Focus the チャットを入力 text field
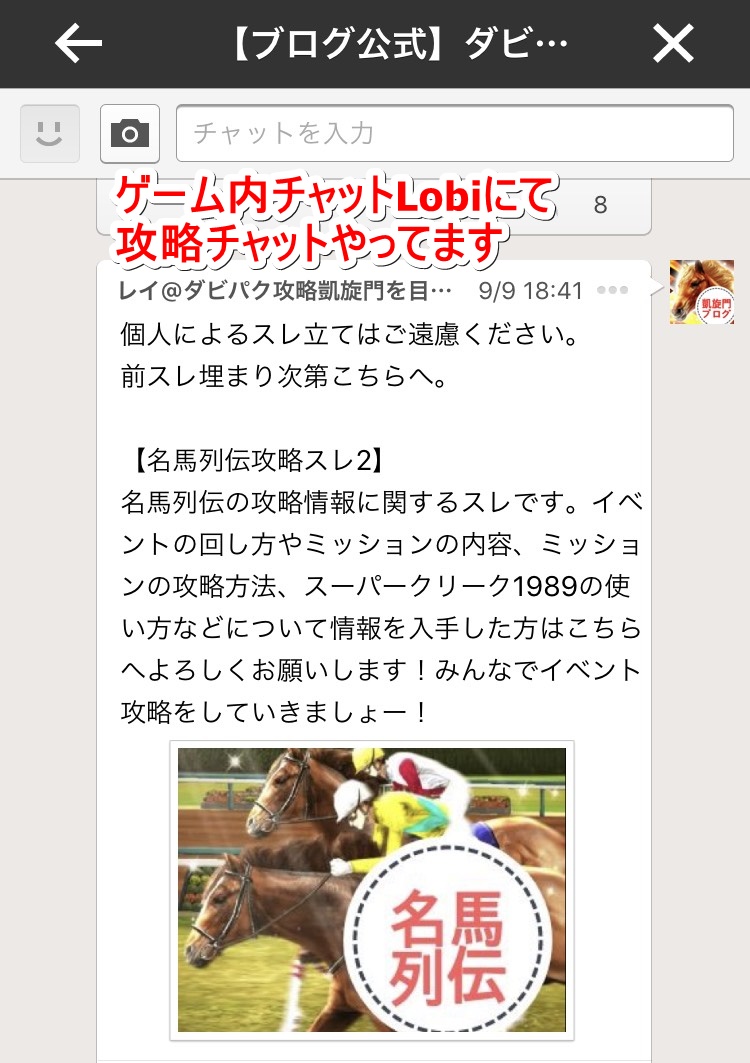The image size is (750, 1063). (x=455, y=133)
